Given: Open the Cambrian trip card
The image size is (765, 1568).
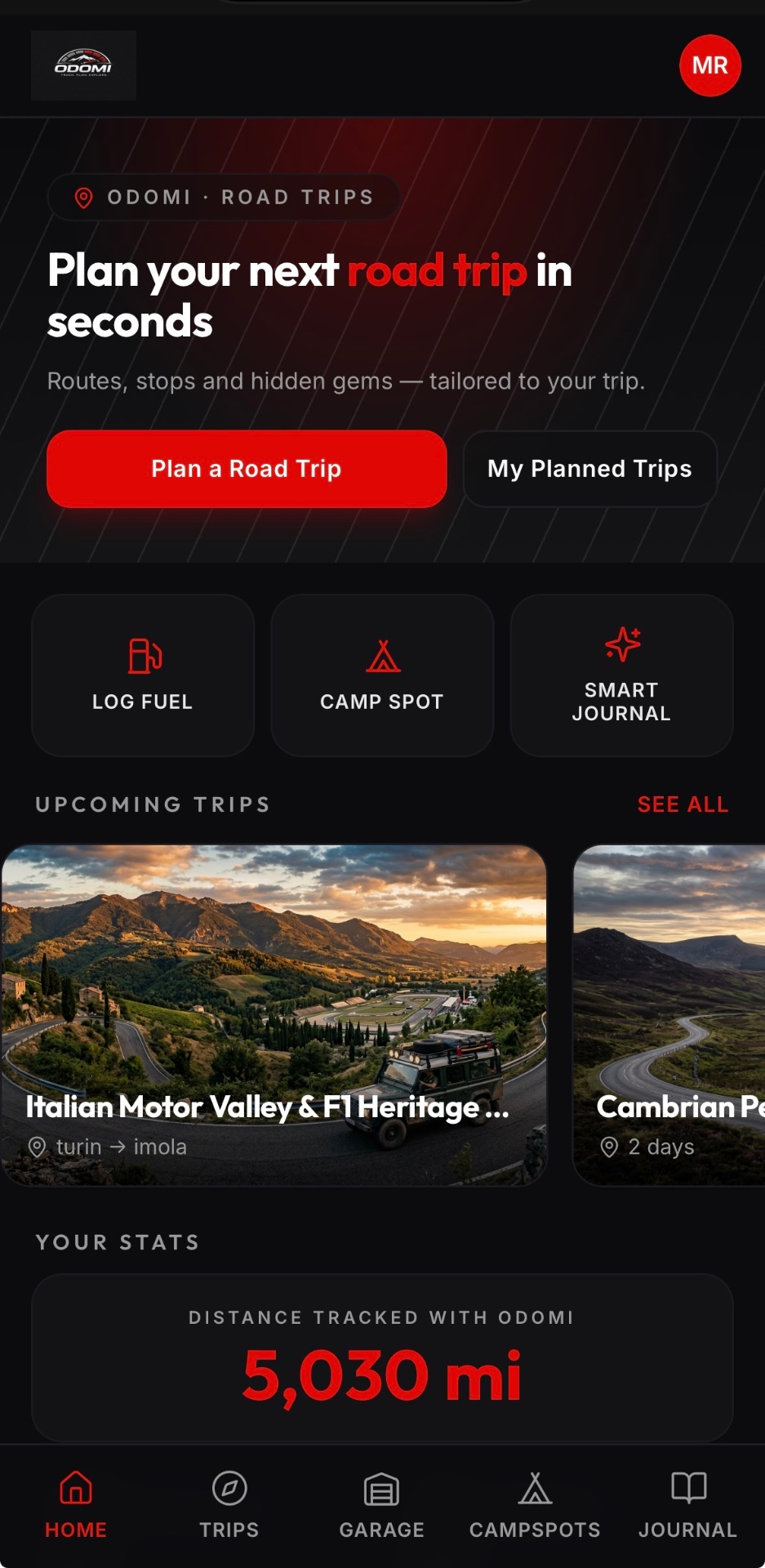Looking at the screenshot, I should pyautogui.click(x=669, y=1015).
